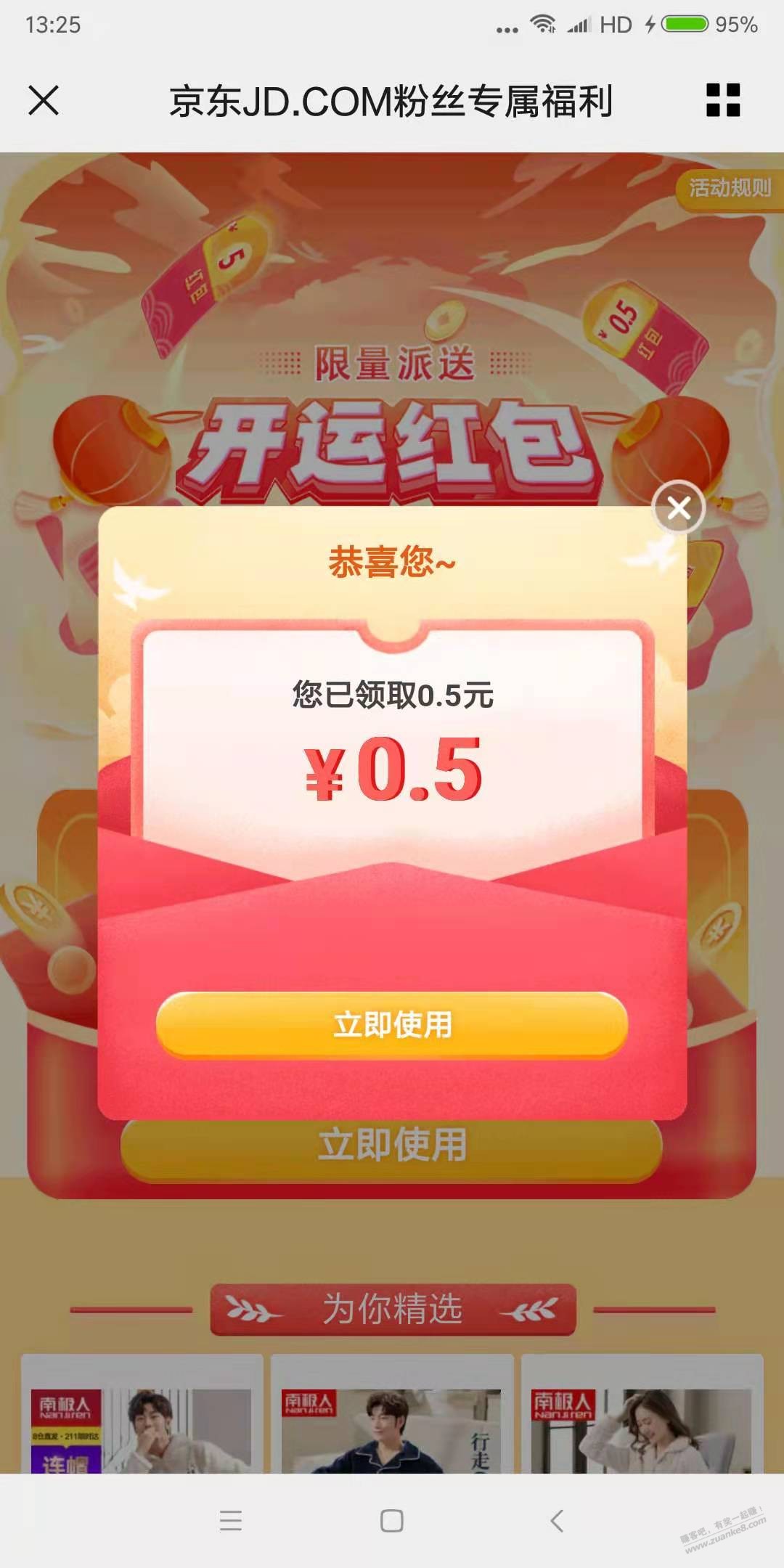Screen dimensions: 784x1568
Task: Tap 立即使用 in the popup
Action: click(392, 1024)
